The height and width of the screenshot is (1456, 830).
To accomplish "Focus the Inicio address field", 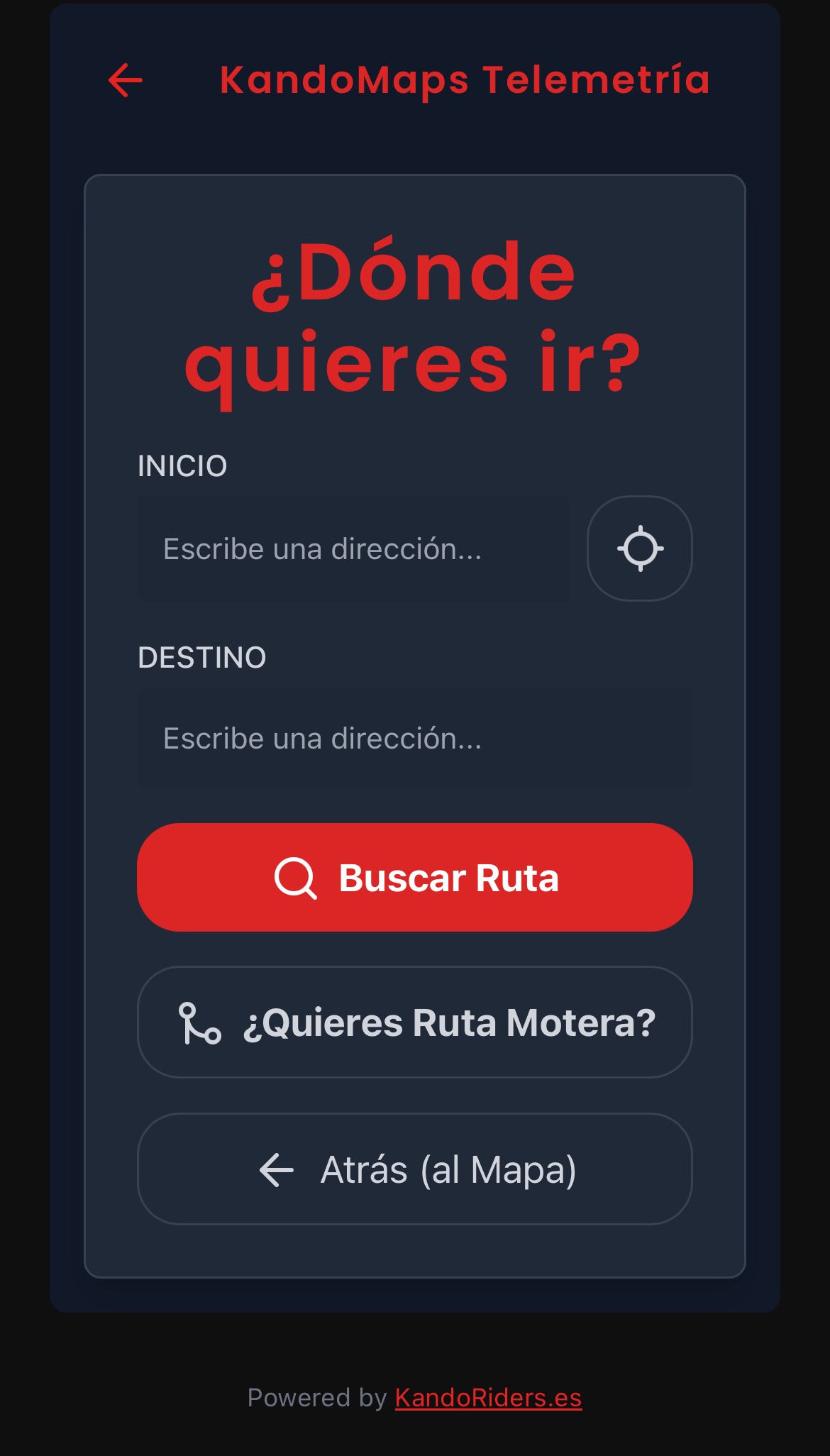I will [x=353, y=548].
